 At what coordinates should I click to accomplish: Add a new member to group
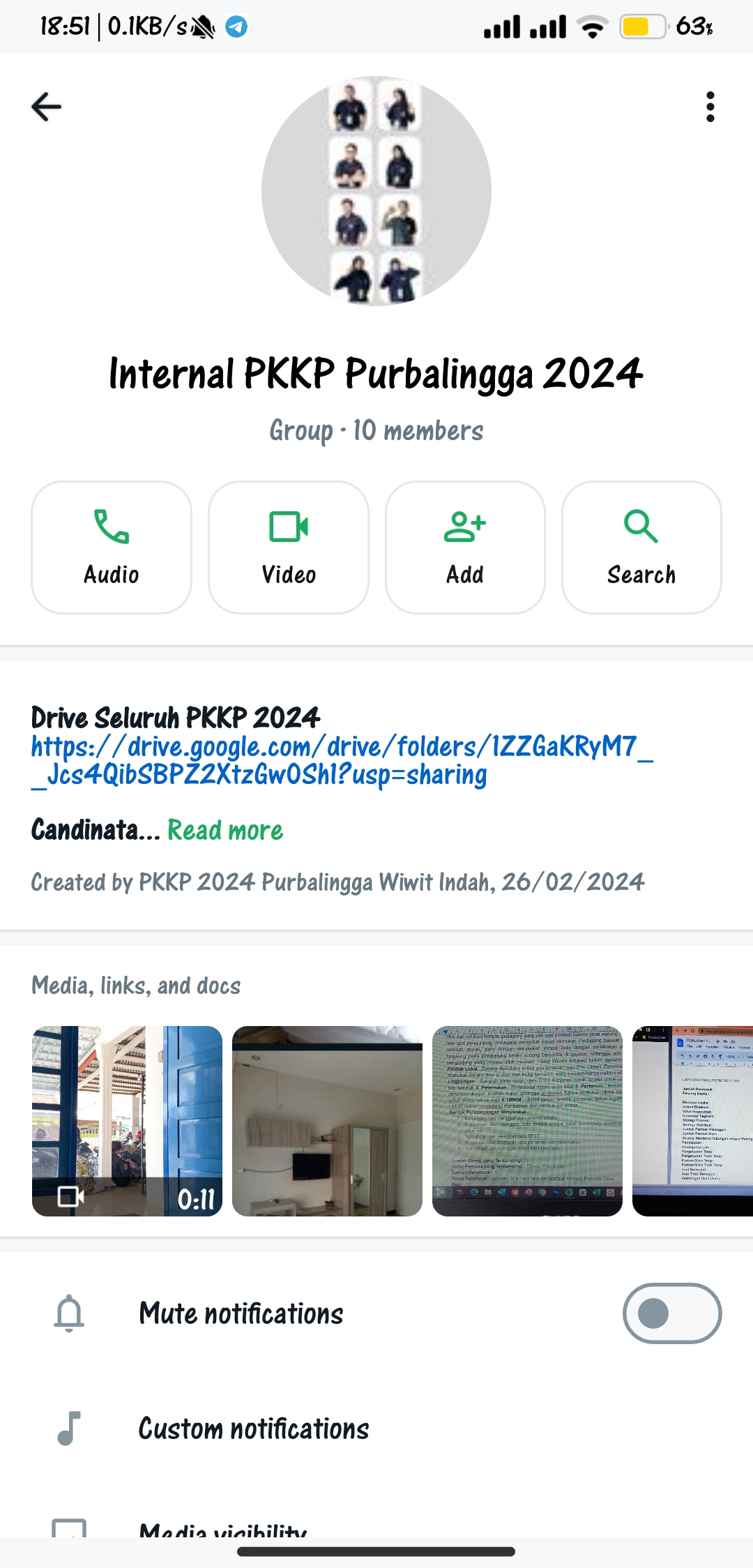[465, 548]
